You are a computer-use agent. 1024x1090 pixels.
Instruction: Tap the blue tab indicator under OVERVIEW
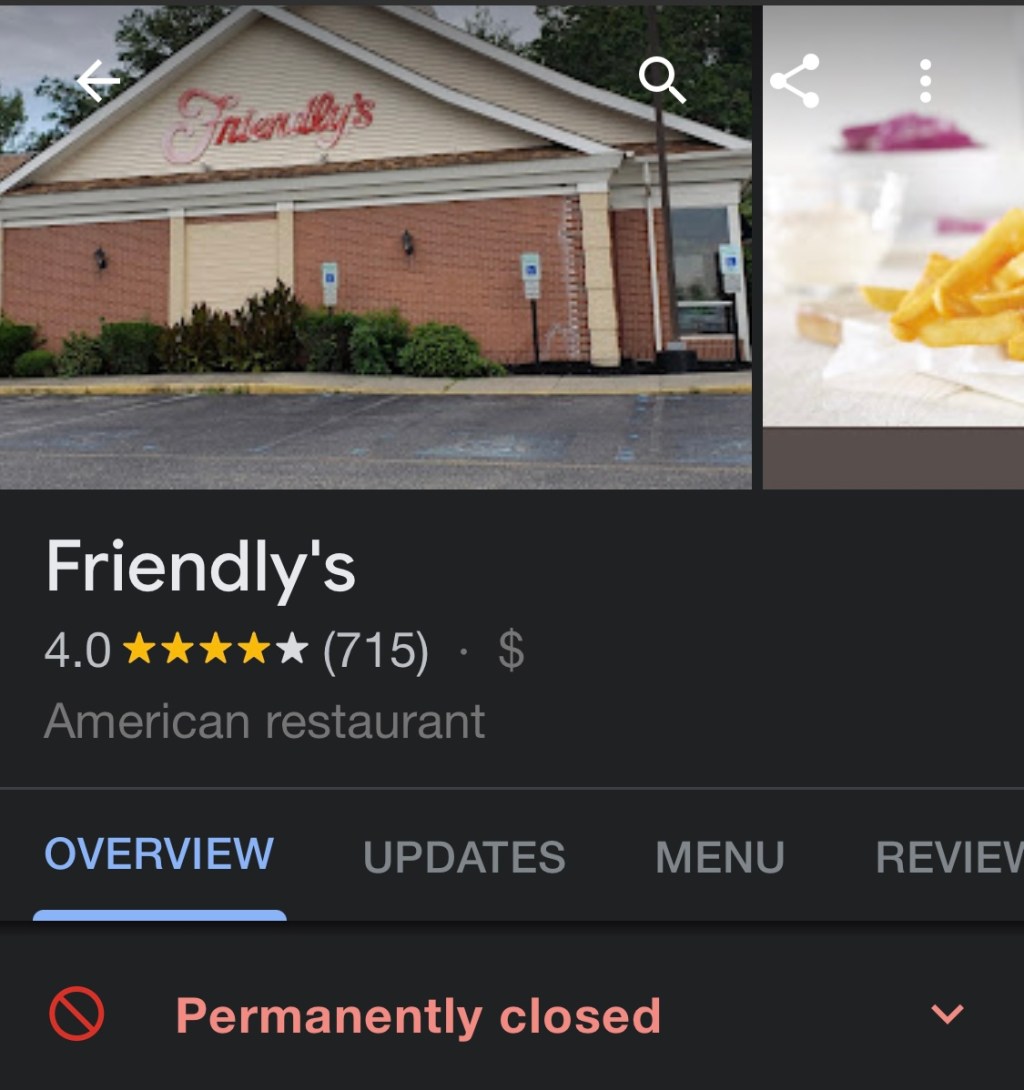pos(160,914)
